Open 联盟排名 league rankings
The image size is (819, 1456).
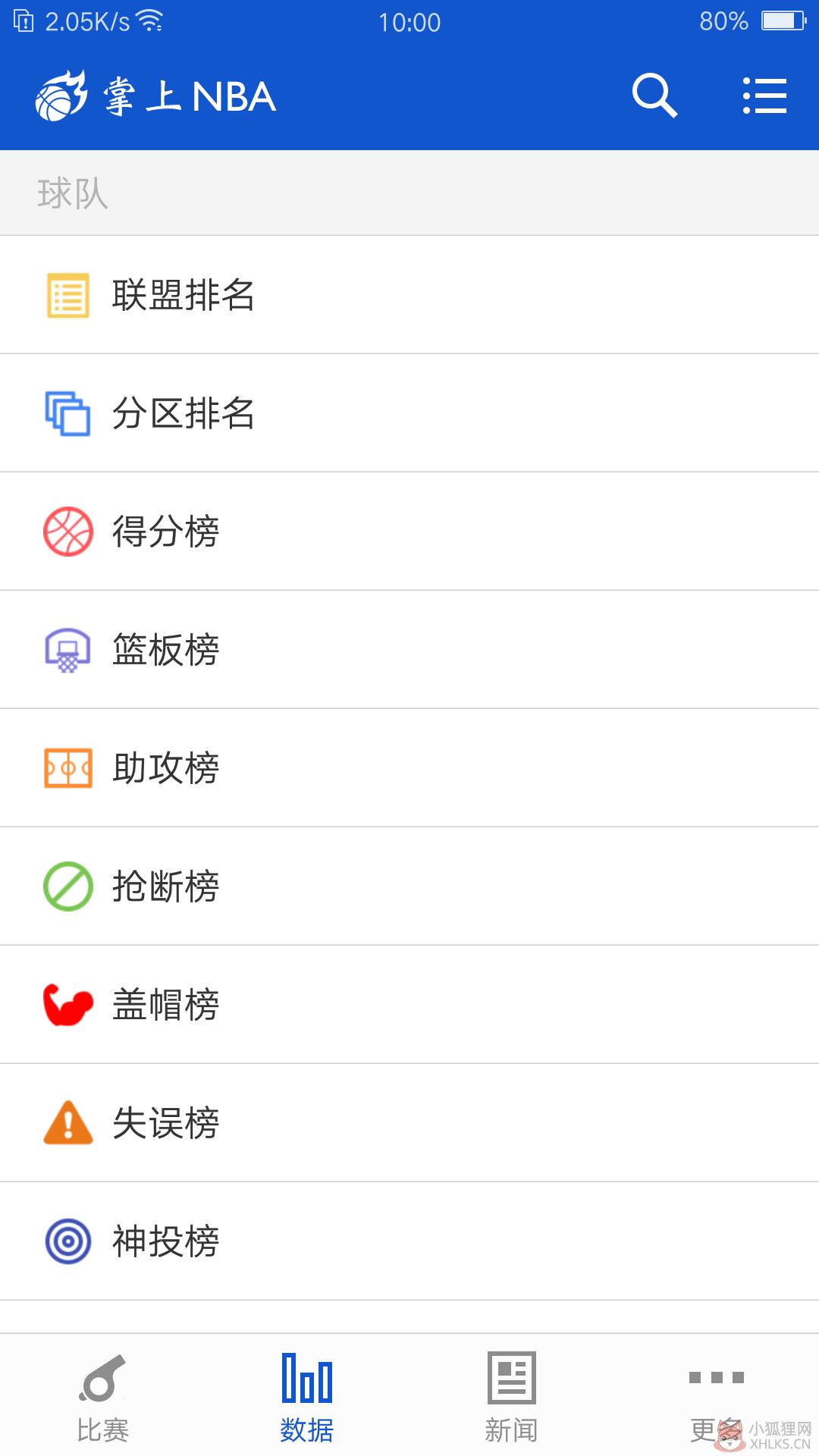pyautogui.click(x=409, y=295)
